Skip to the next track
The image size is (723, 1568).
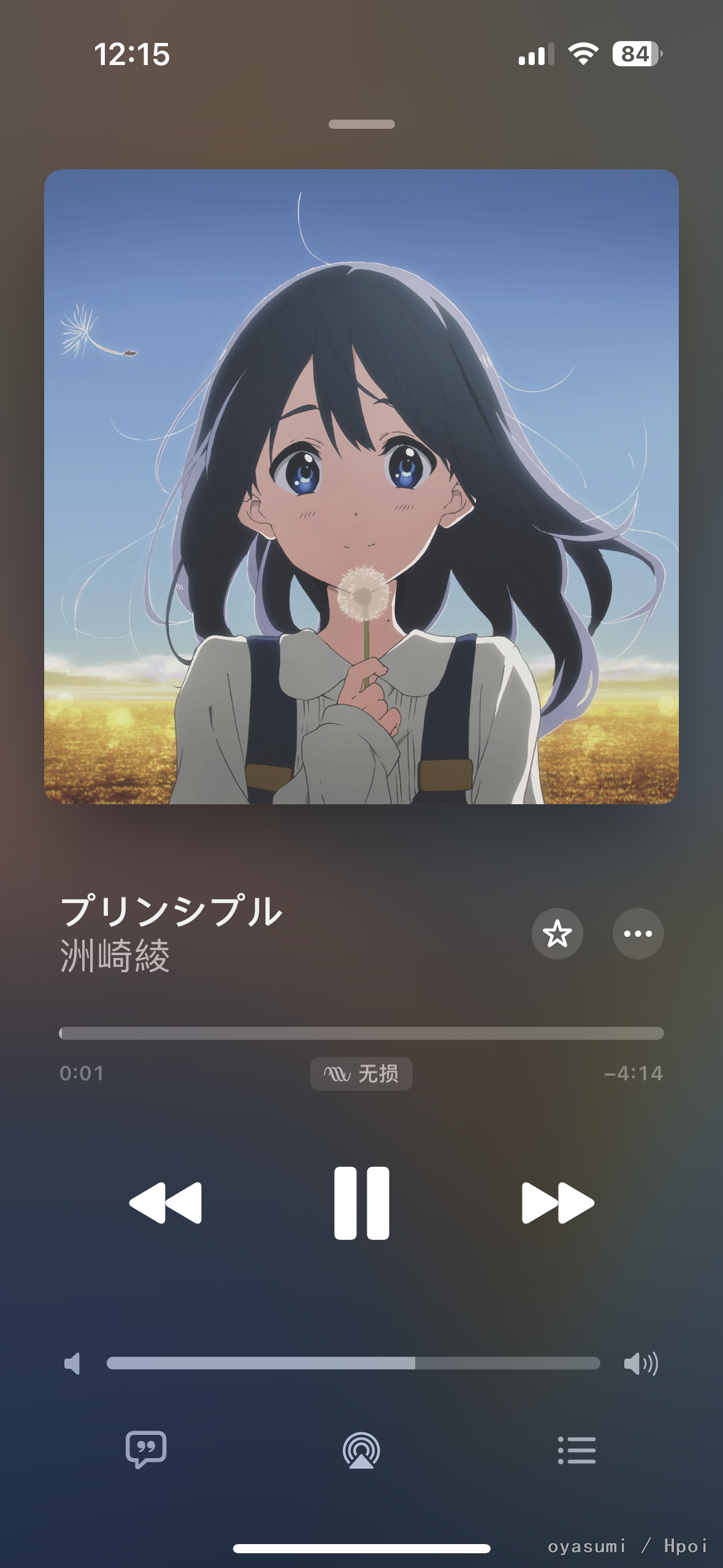click(x=557, y=1202)
